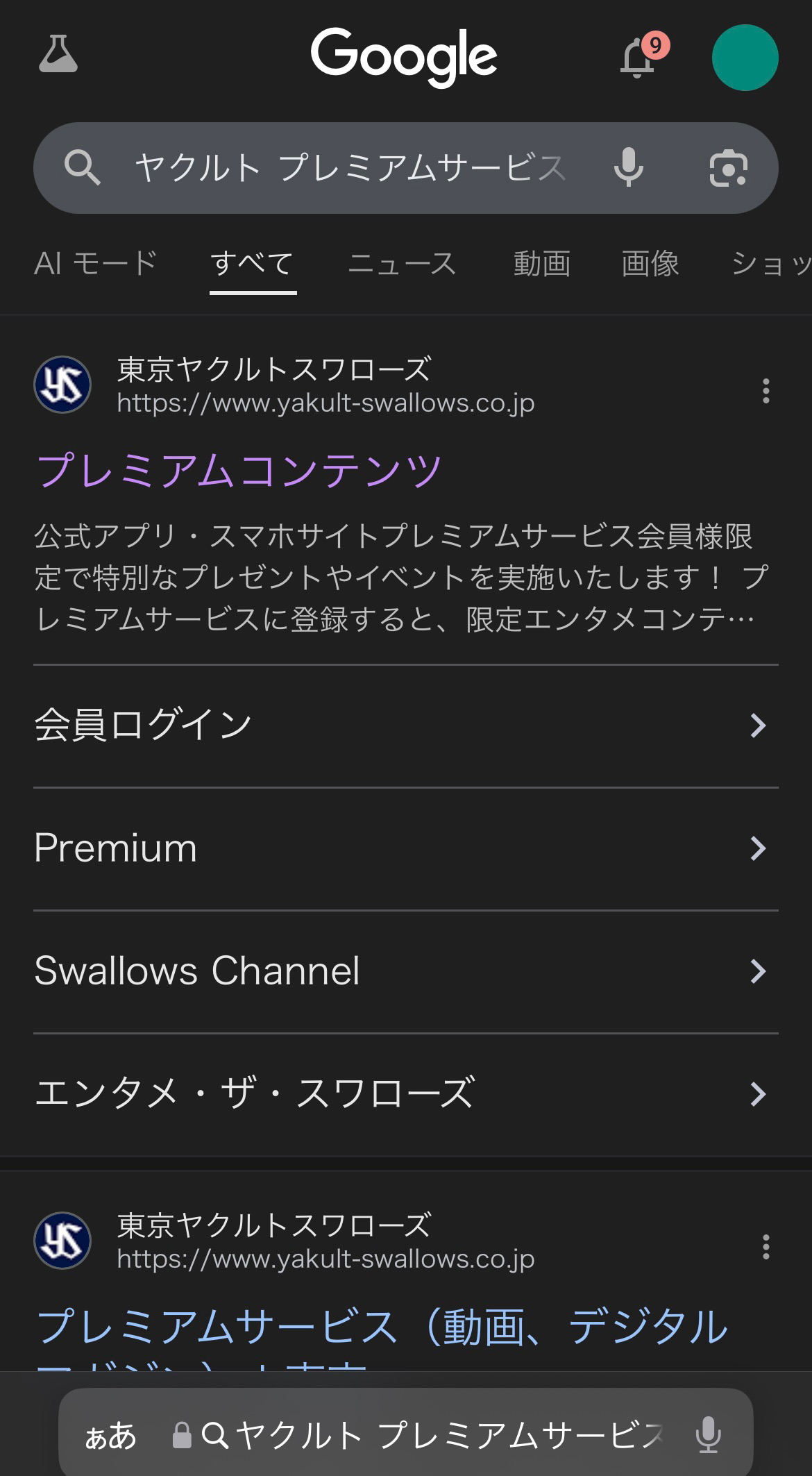
Task: Switch to the ニュース tab
Action: tap(403, 264)
